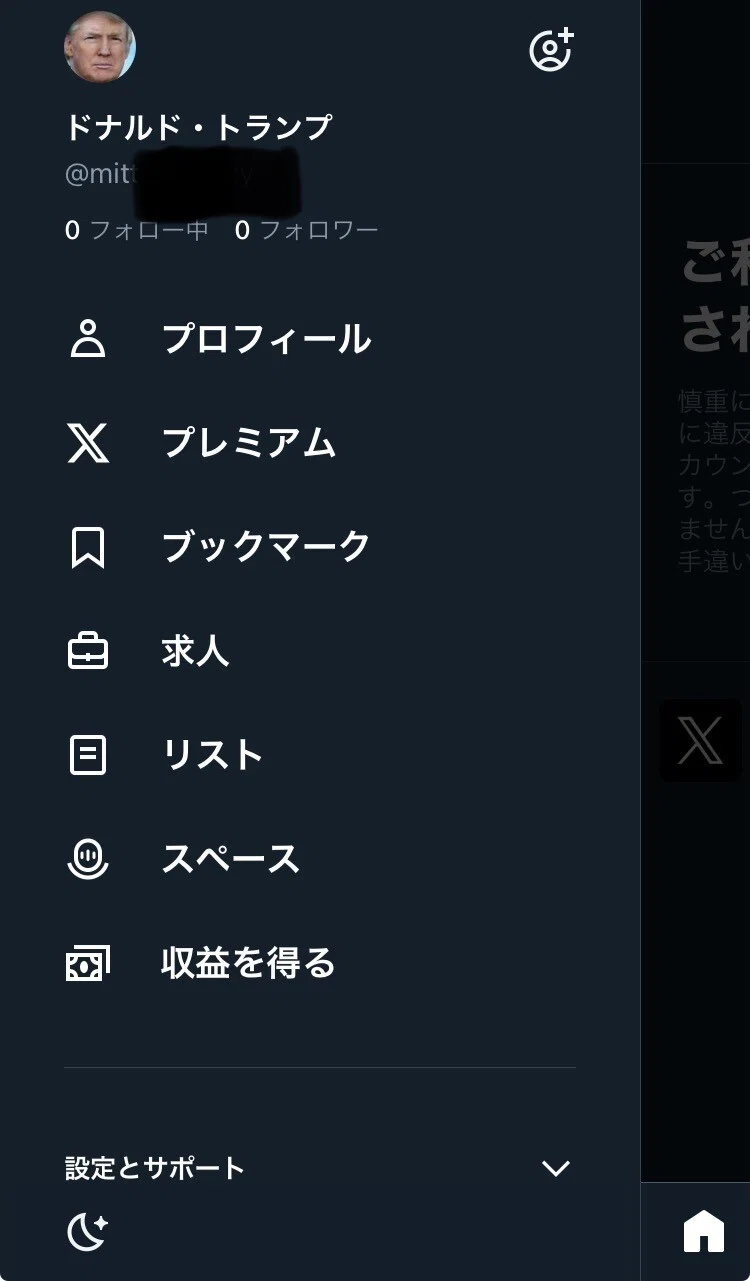The width and height of the screenshot is (750, 1281).
Task: Open the profile avatar picture
Action: tap(100, 47)
